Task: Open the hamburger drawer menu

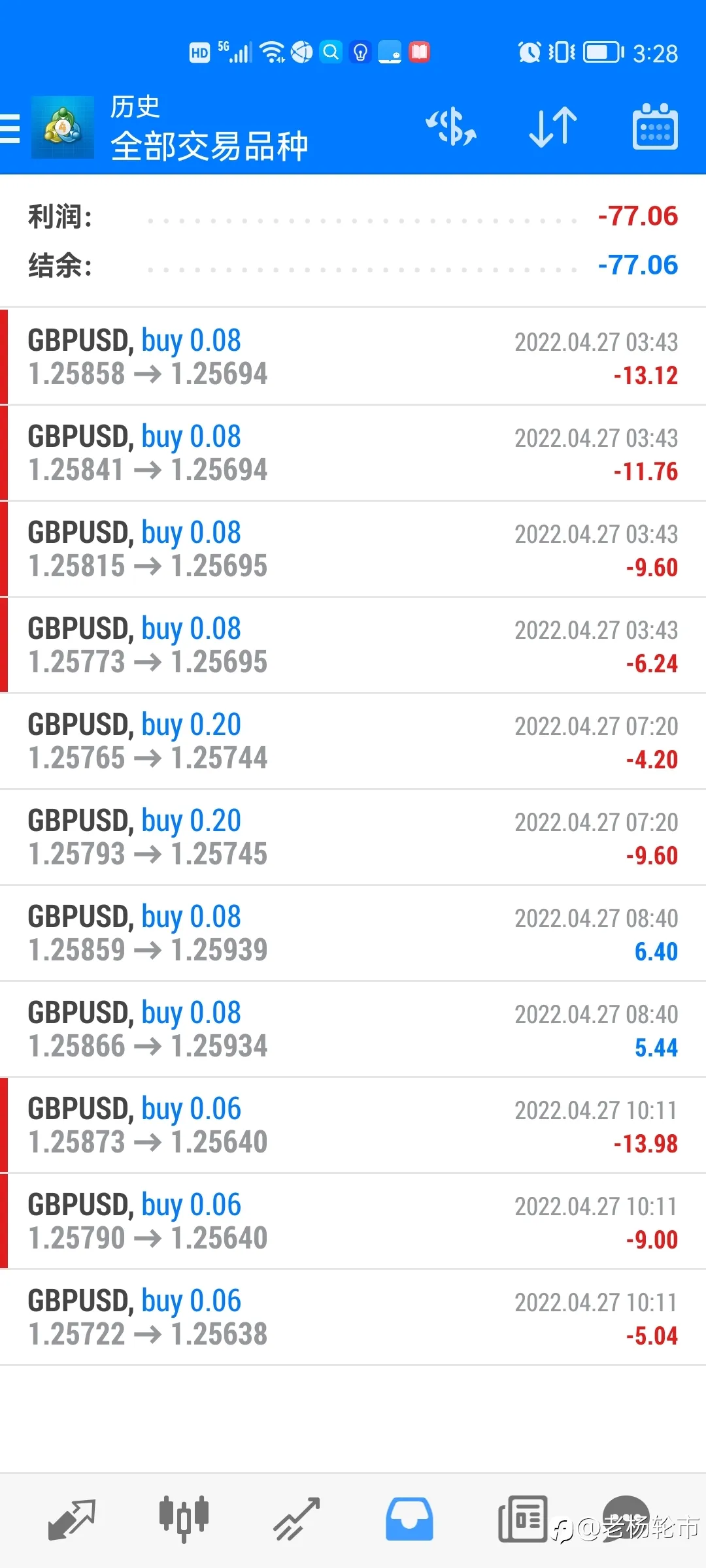Action: pos(10,128)
